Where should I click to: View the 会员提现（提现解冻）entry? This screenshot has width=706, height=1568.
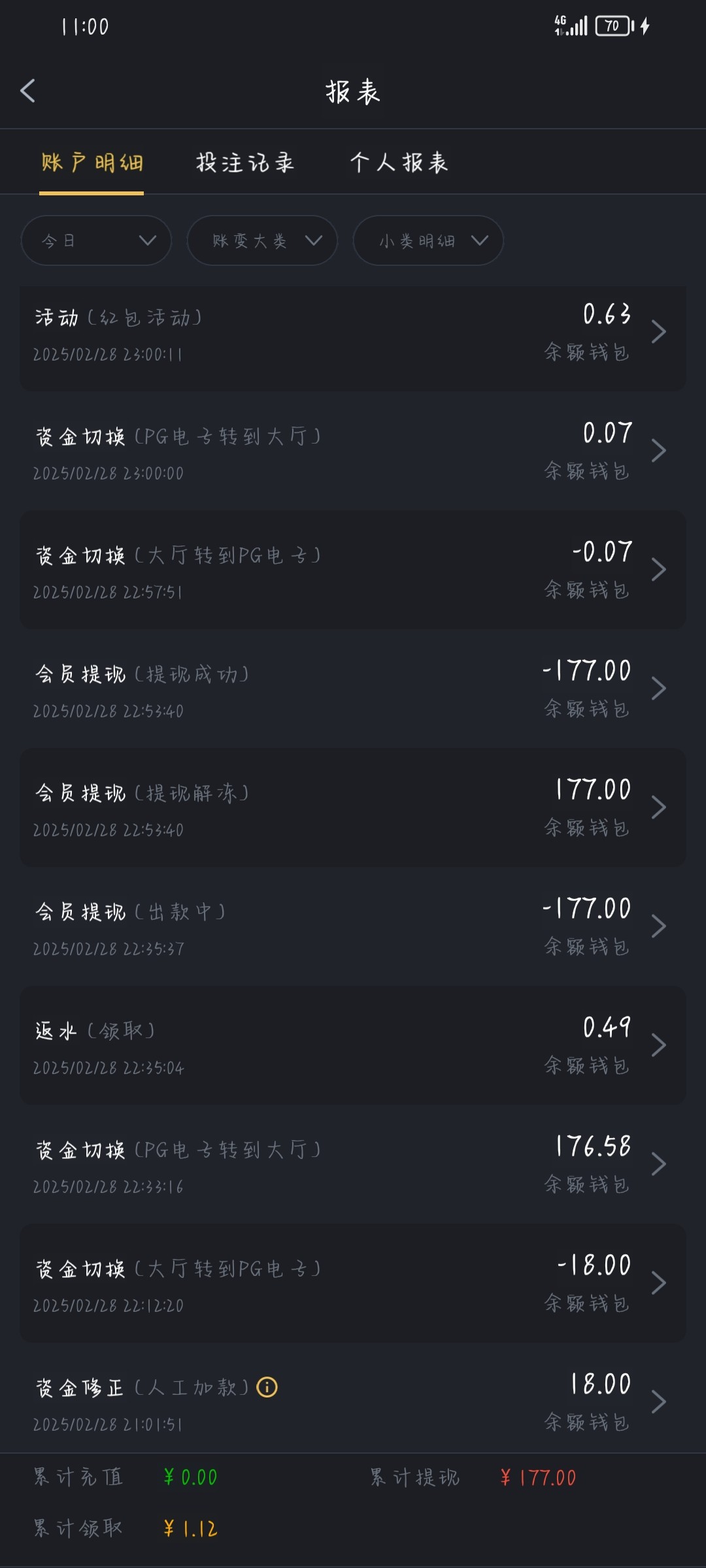tap(353, 808)
